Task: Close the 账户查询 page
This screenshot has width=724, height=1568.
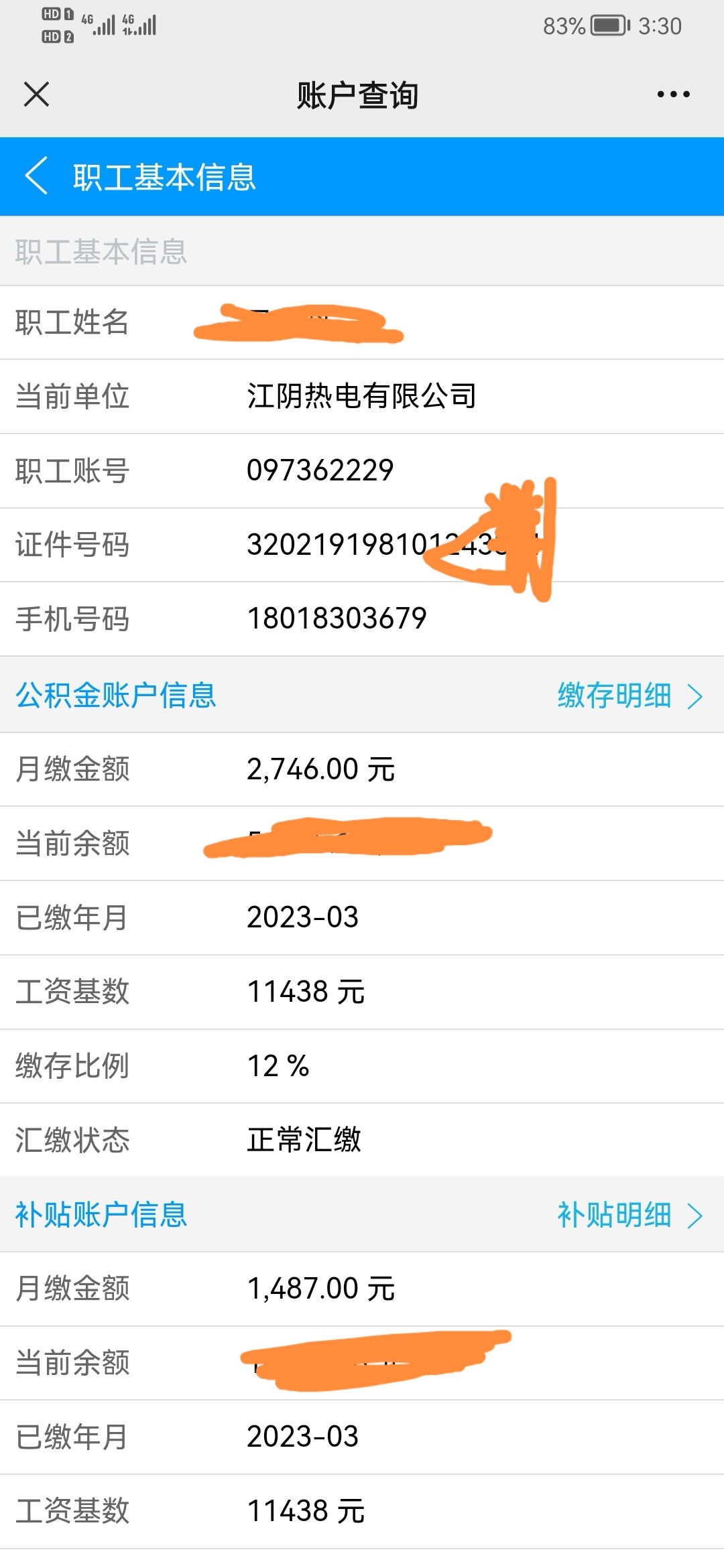Action: click(37, 94)
